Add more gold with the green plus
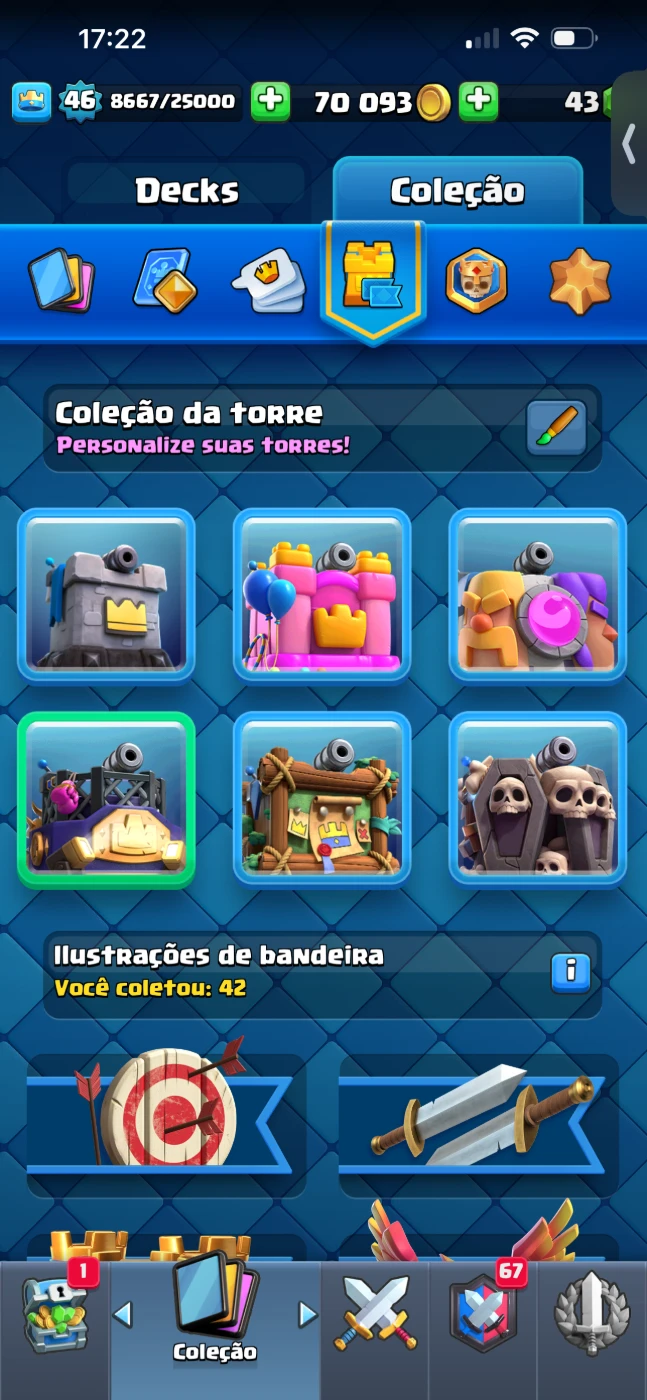Image resolution: width=647 pixels, height=1400 pixels. 478,101
